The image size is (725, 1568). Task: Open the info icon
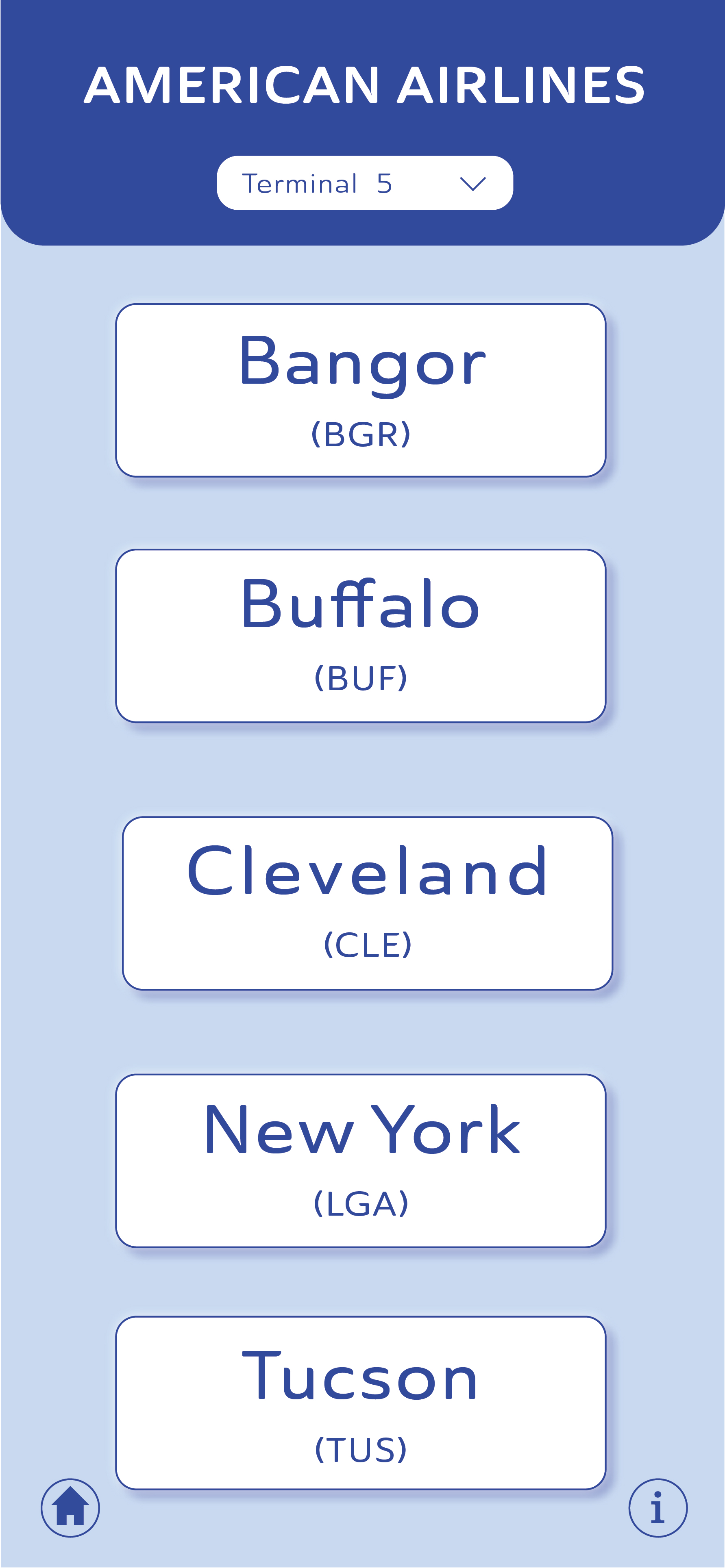pyautogui.click(x=658, y=1508)
